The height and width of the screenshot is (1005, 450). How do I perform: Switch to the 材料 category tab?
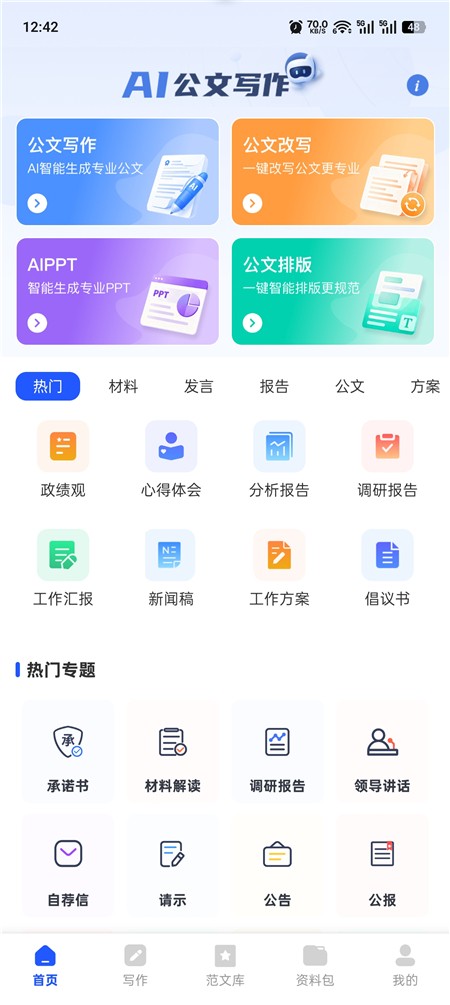(123, 386)
